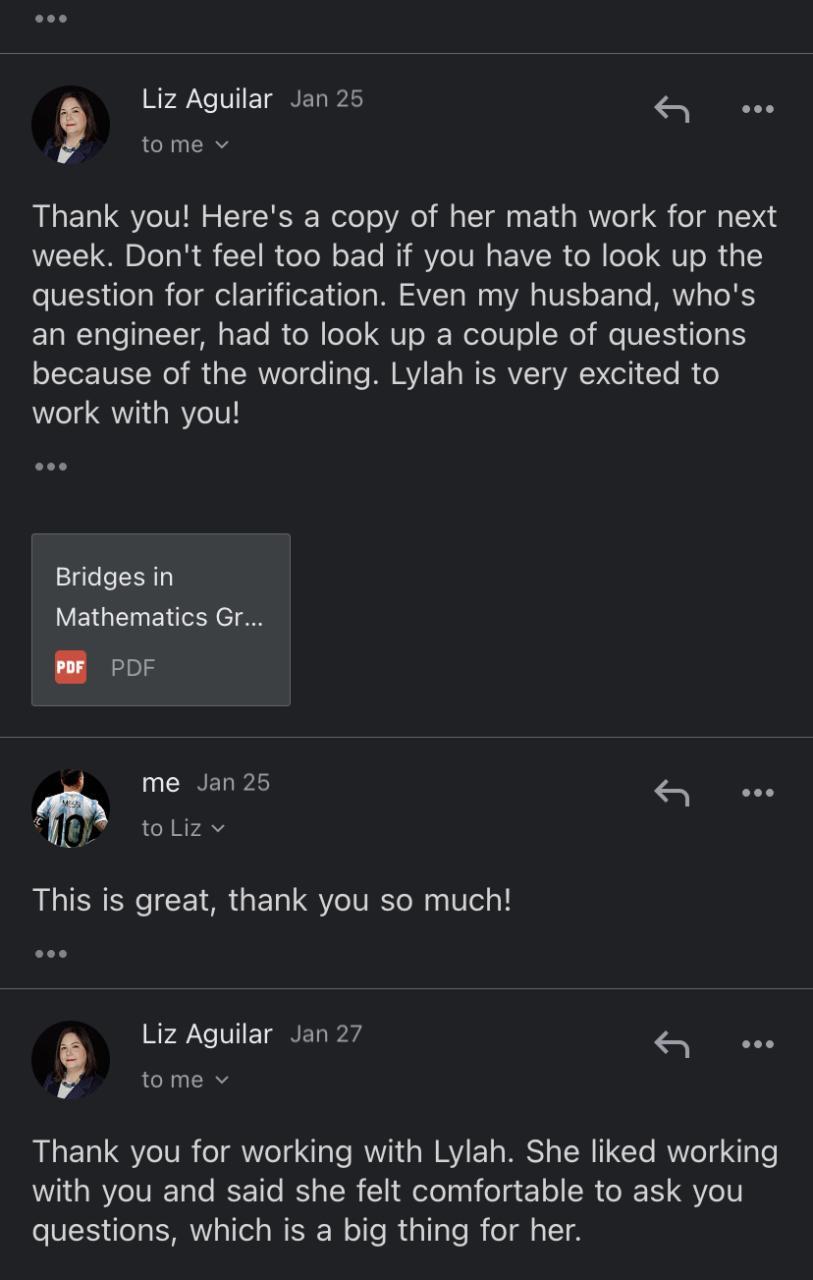The width and height of the screenshot is (813, 1280).
Task: Expand recipient details under Liz's Jan 25 email
Action: pos(186,145)
